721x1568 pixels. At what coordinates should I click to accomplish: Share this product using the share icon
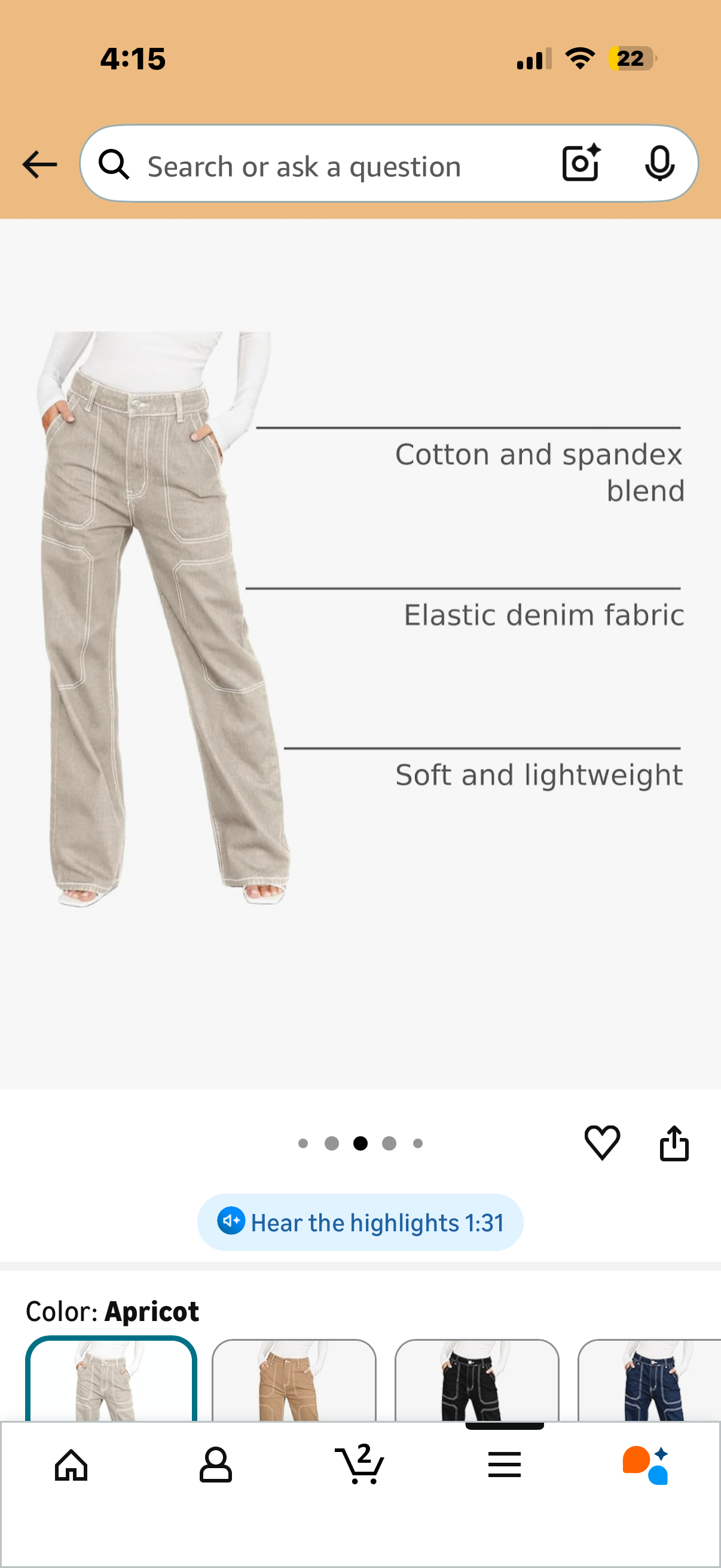pos(674,1143)
